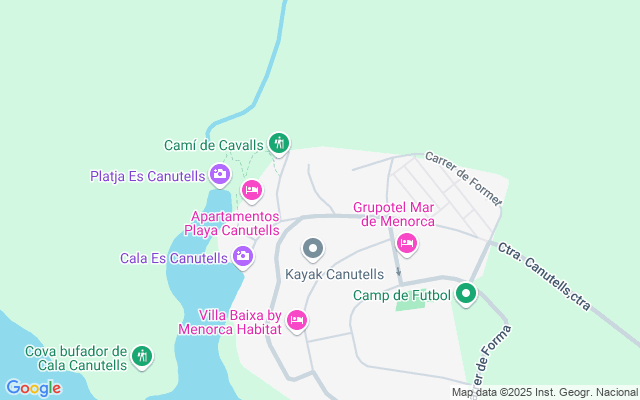This screenshot has height=400, width=640.
Task: Select the Kayak Canutells map pin
Action: tap(313, 248)
